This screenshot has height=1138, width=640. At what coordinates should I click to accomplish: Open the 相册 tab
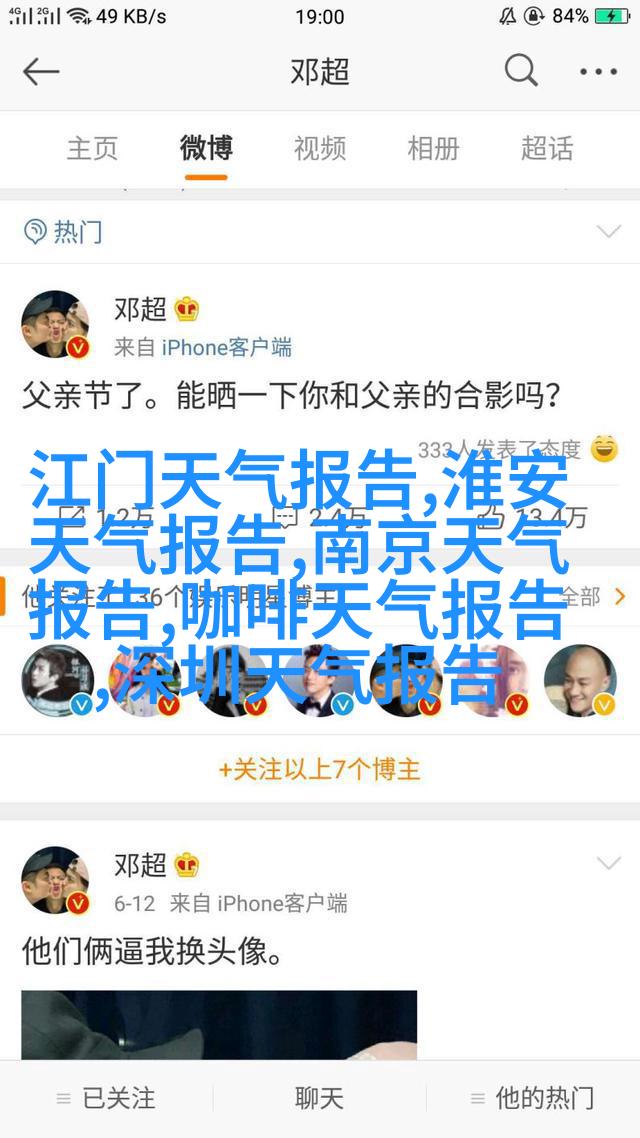[433, 149]
